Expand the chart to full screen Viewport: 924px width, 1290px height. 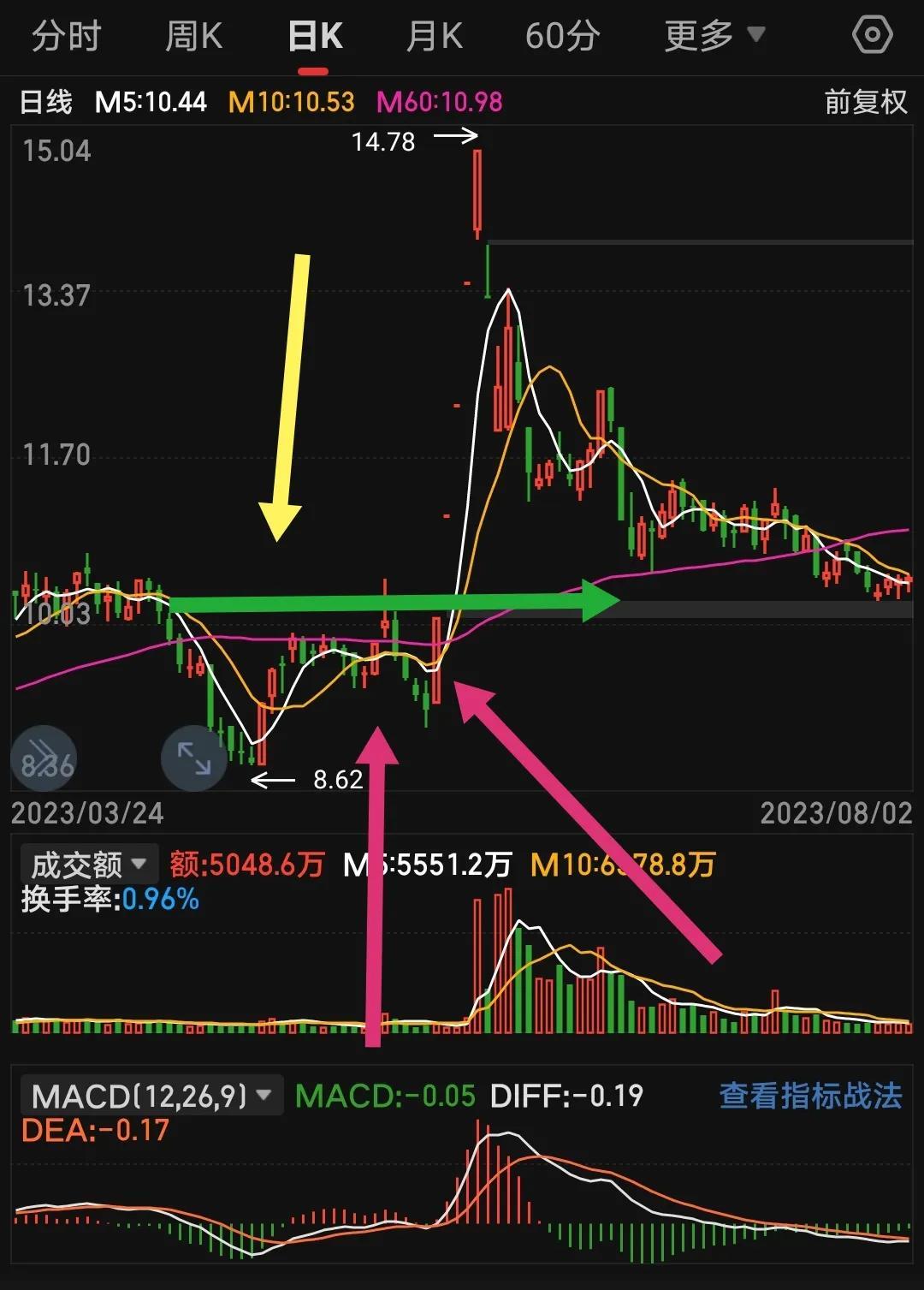pos(194,758)
